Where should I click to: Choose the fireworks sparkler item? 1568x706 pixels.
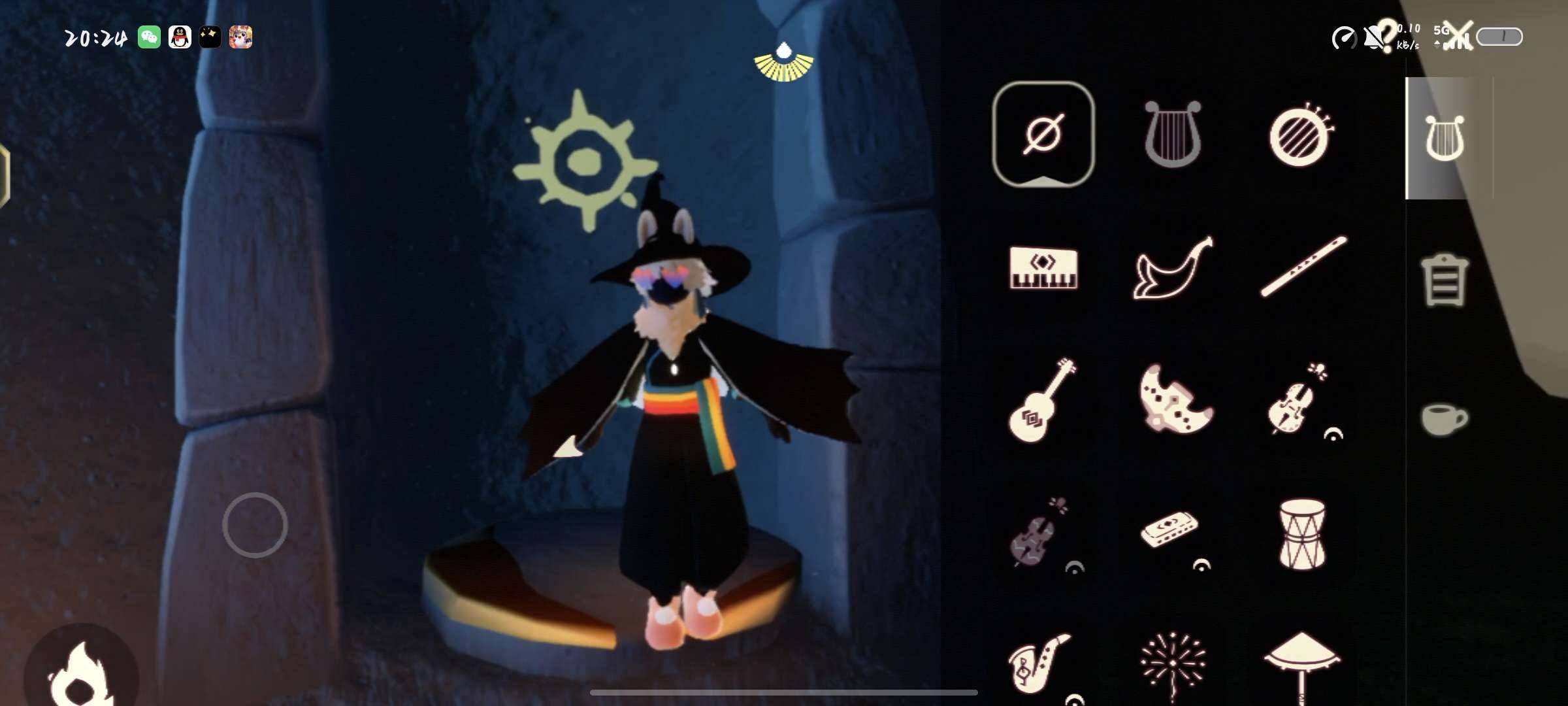tap(1173, 662)
